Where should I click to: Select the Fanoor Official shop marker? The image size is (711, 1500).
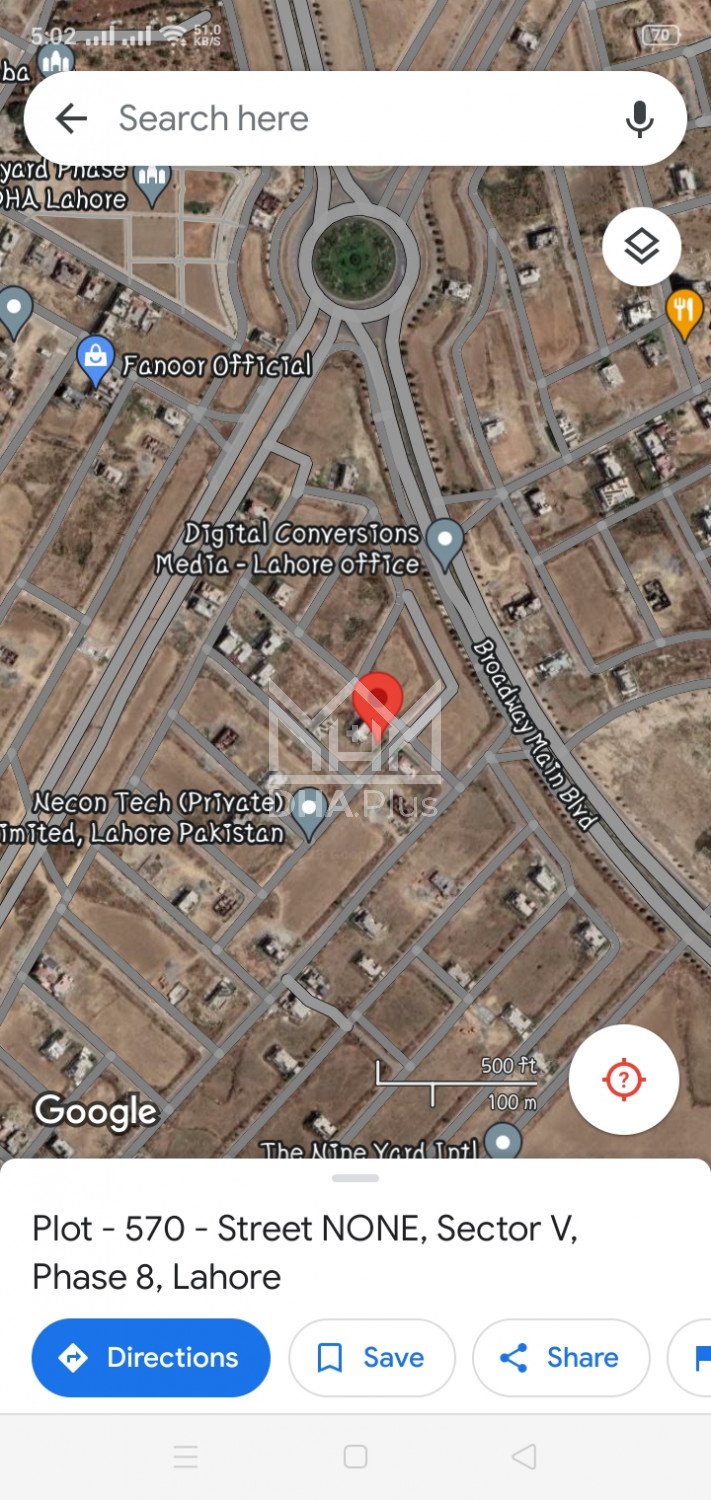point(96,361)
